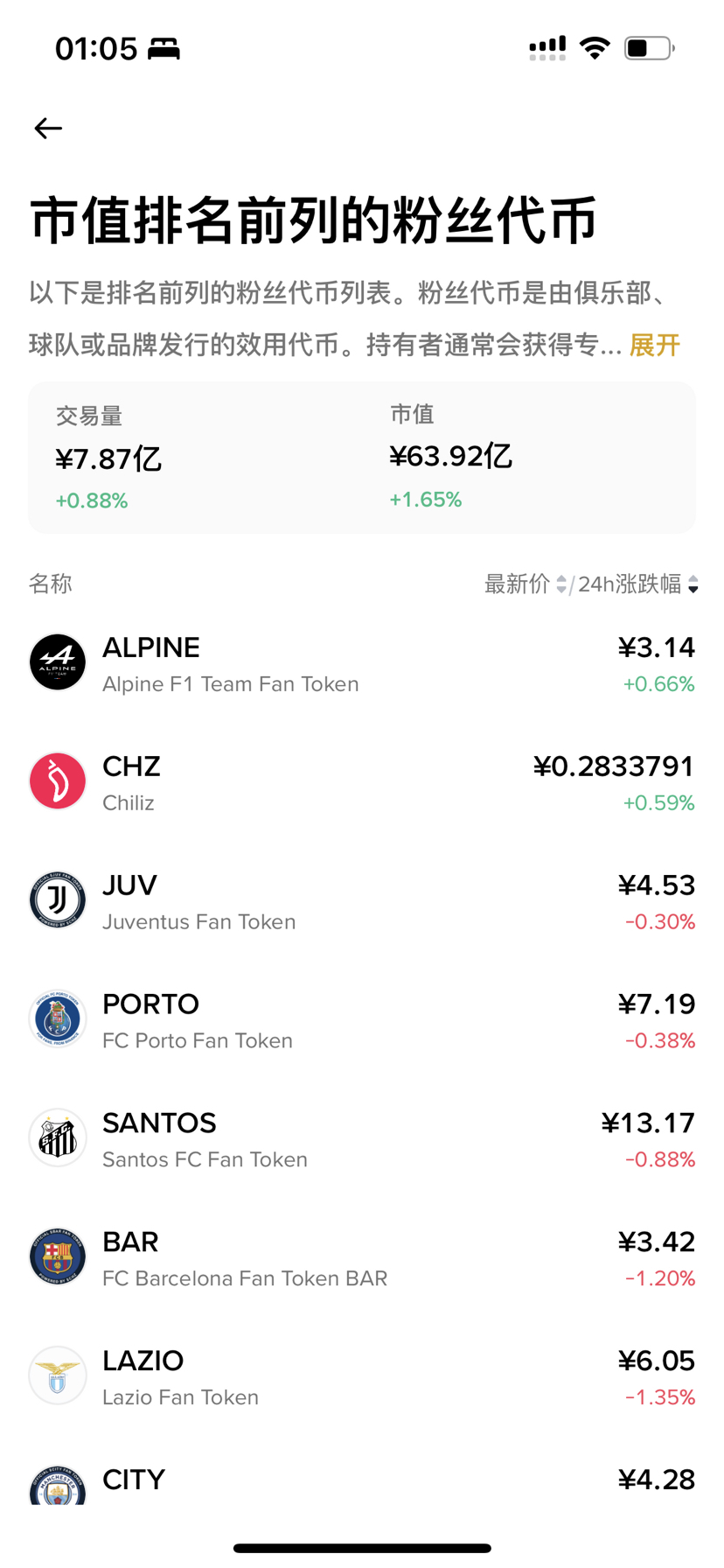Sort the list by 24h涨跌幅

(637, 584)
